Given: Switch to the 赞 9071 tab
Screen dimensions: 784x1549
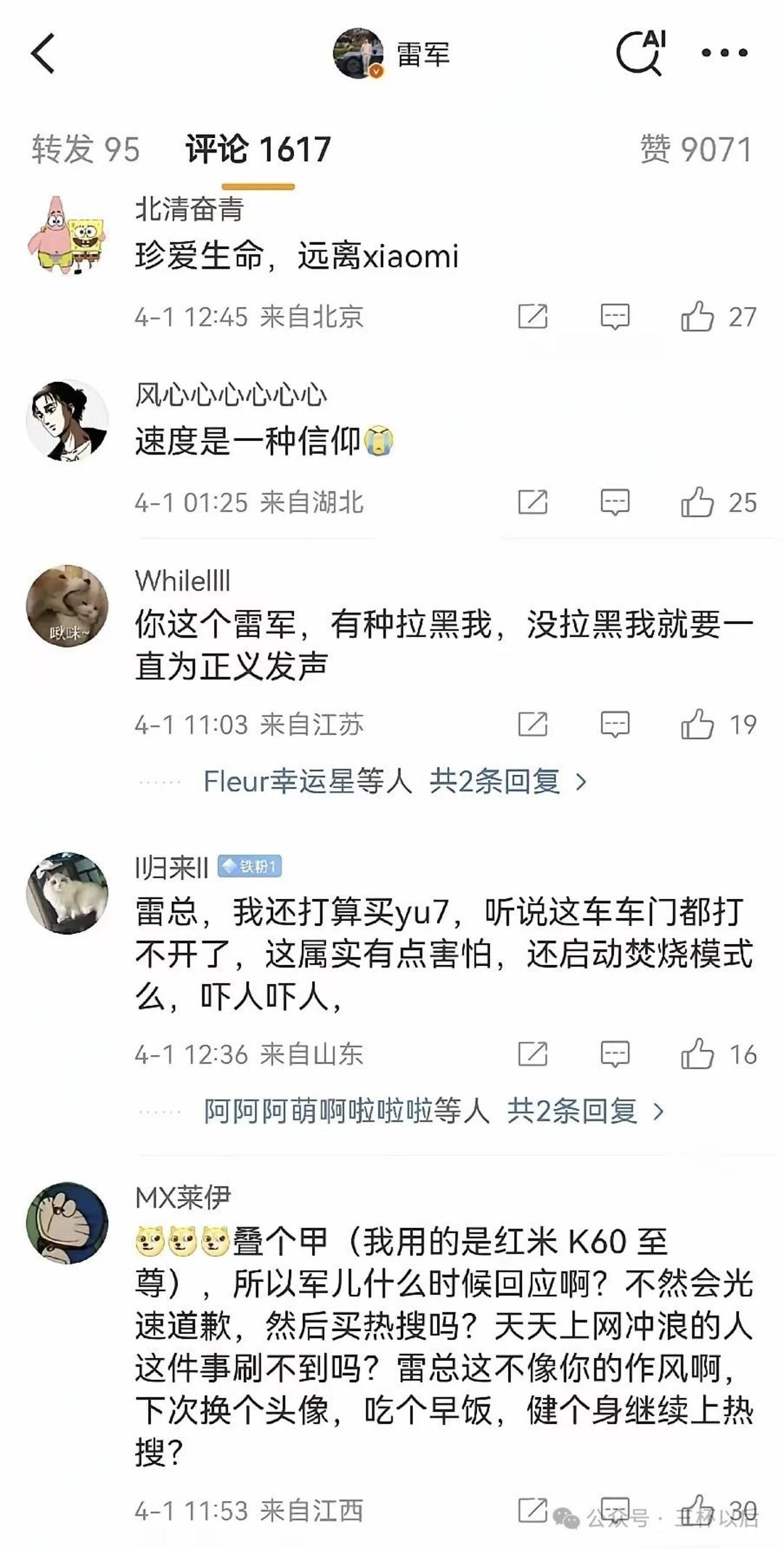Looking at the screenshot, I should 695,150.
